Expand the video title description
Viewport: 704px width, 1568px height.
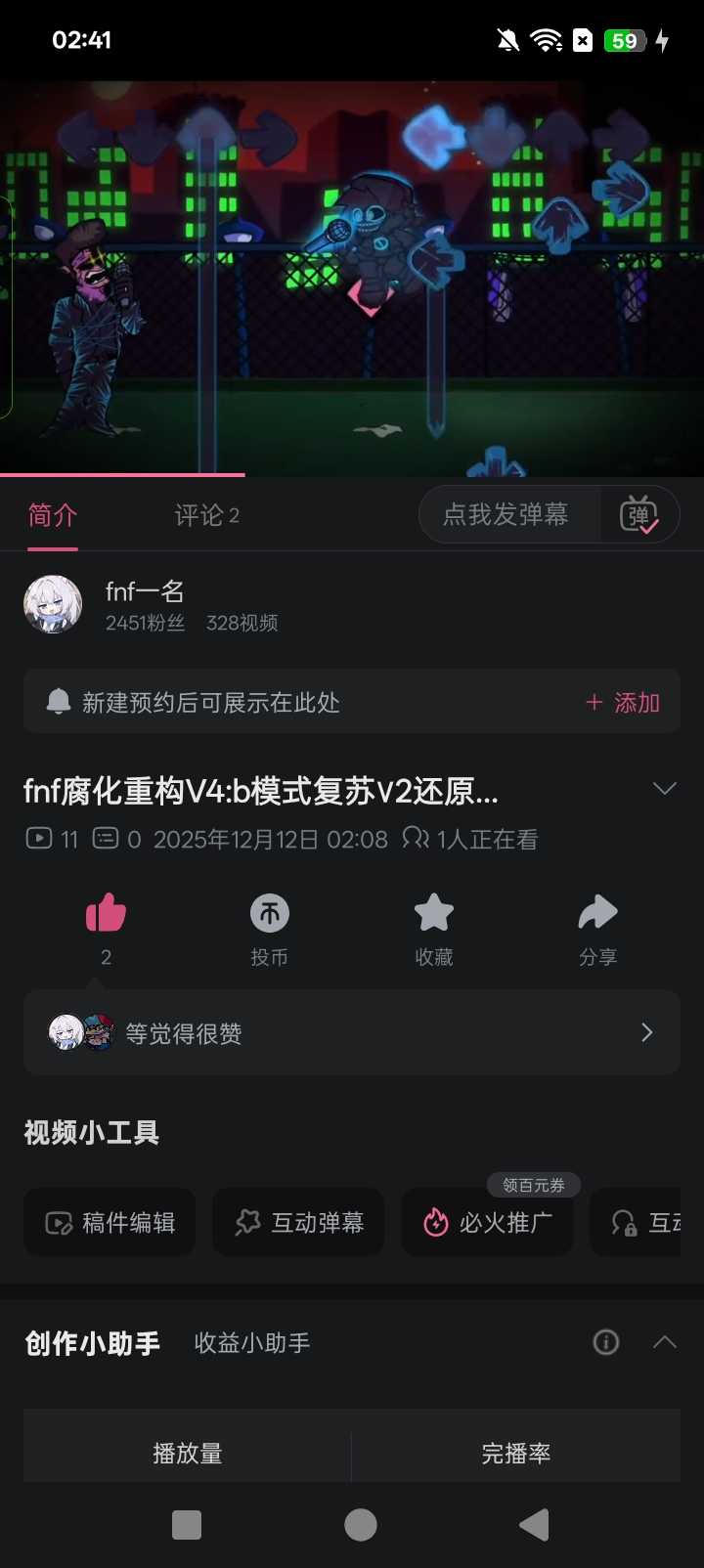click(x=665, y=789)
